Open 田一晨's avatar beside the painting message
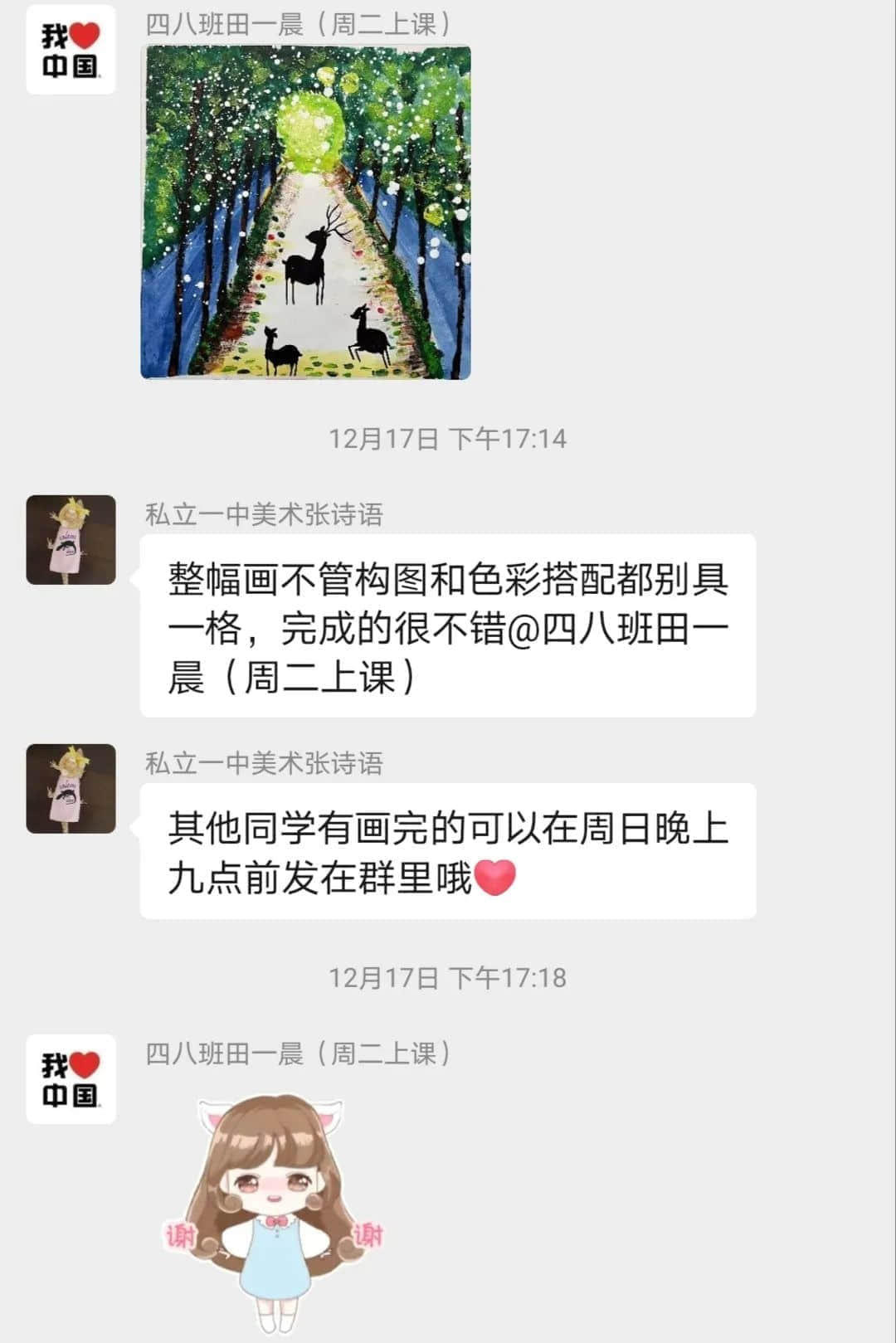Screen dimensions: 896x1343 pyautogui.click(x=71, y=50)
